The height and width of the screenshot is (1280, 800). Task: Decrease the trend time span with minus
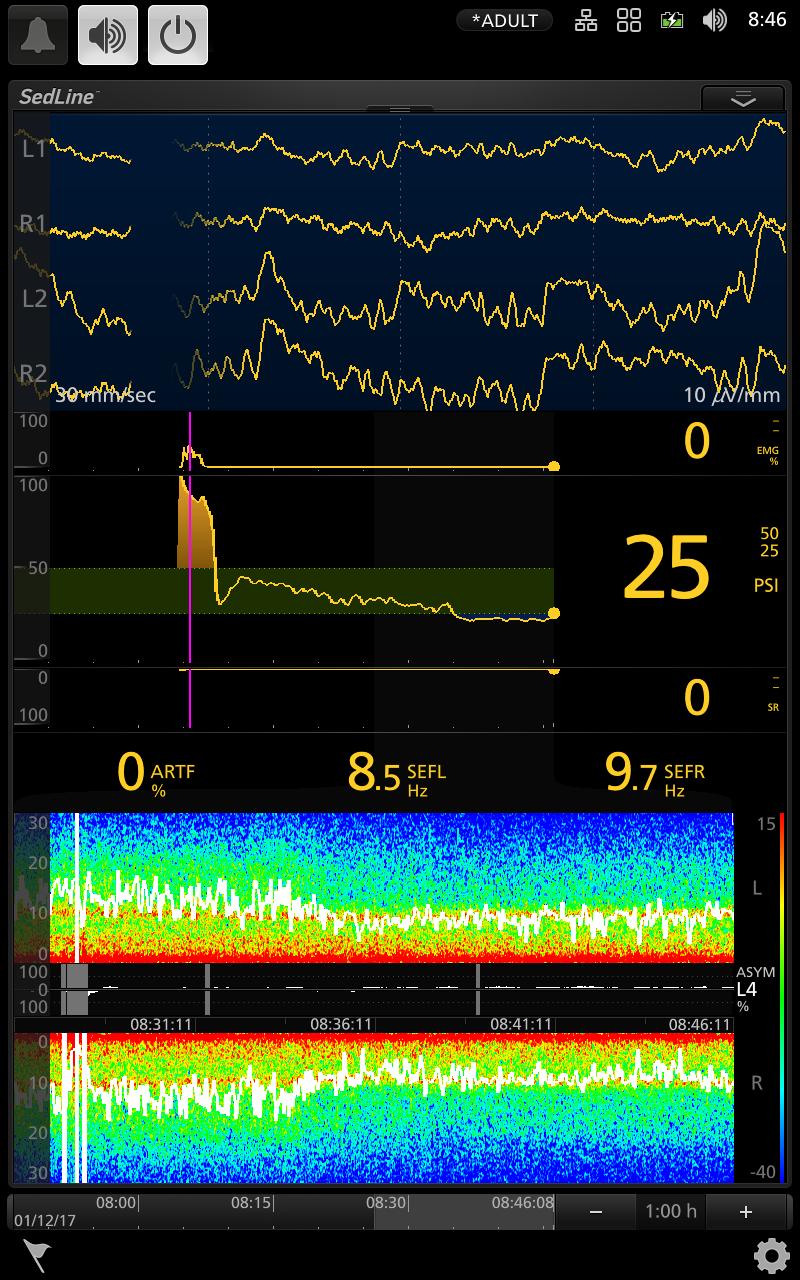[596, 1211]
